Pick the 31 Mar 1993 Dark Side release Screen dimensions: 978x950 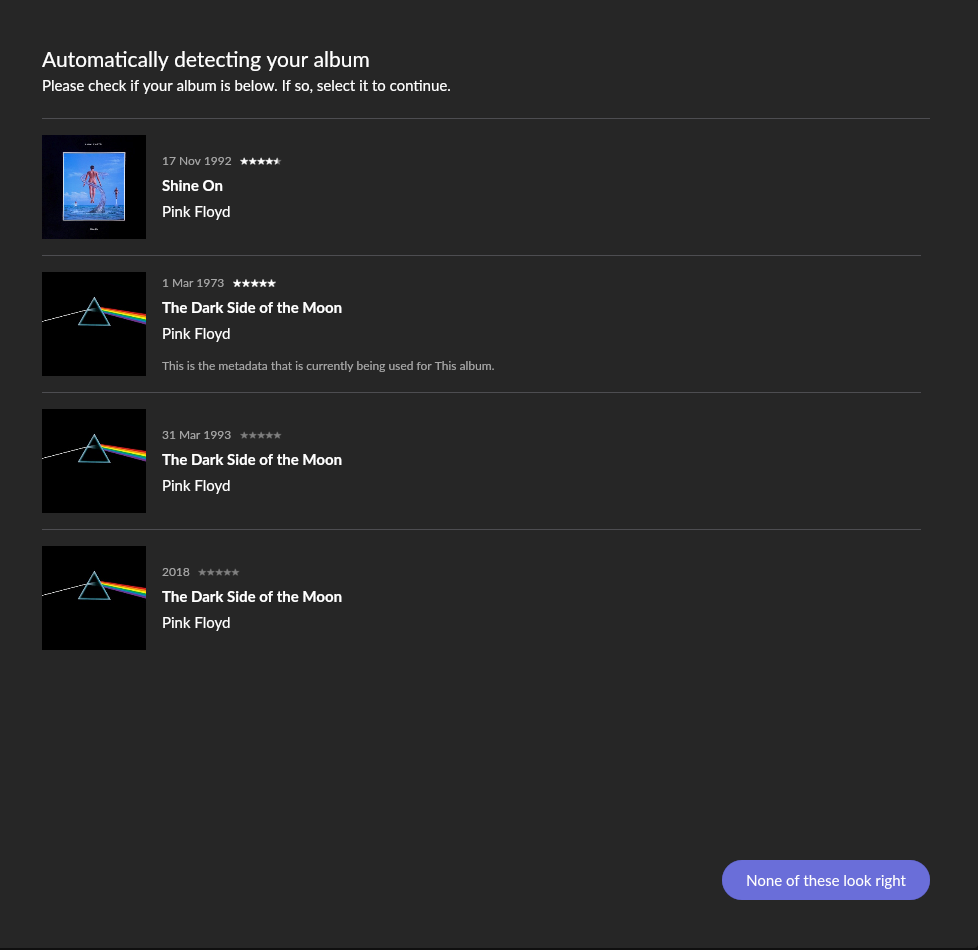(x=251, y=460)
